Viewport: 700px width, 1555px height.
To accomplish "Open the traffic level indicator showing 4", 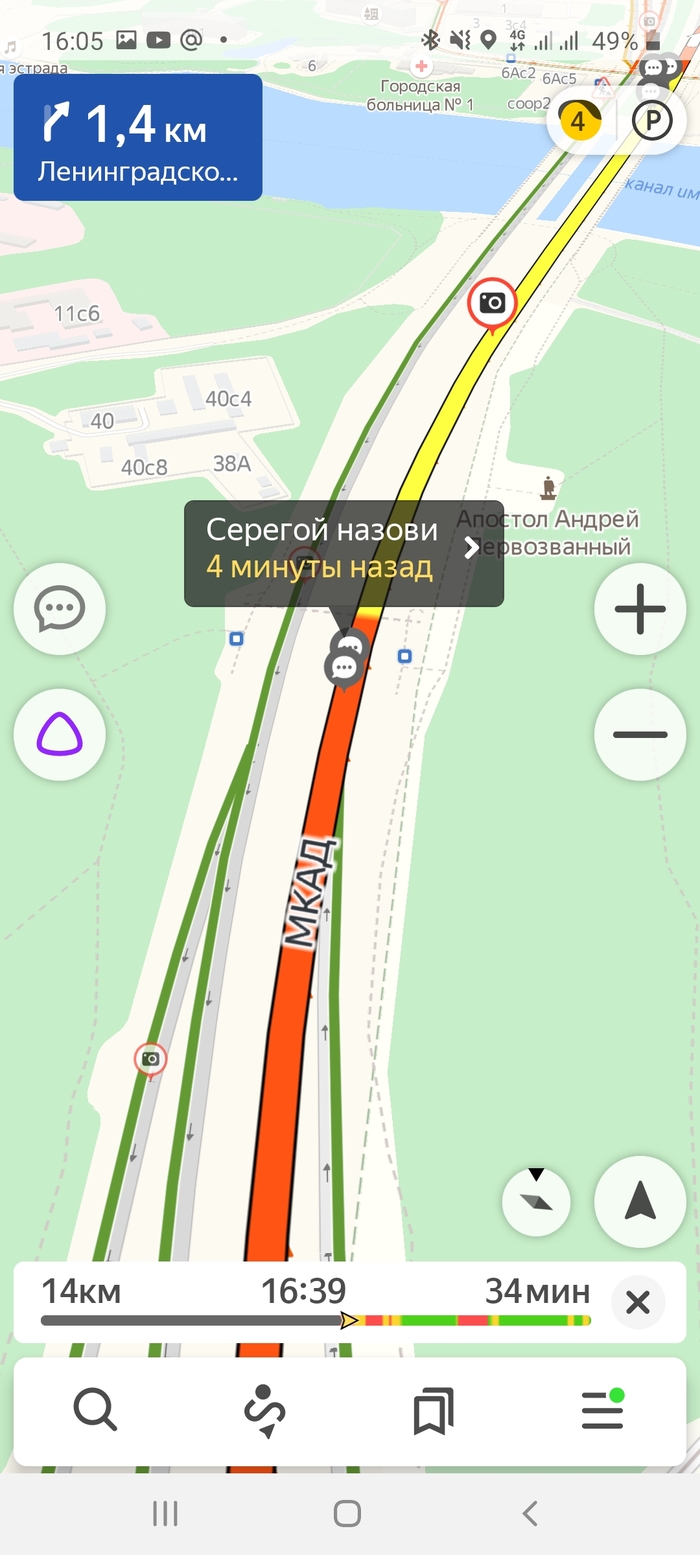I will coord(579,122).
